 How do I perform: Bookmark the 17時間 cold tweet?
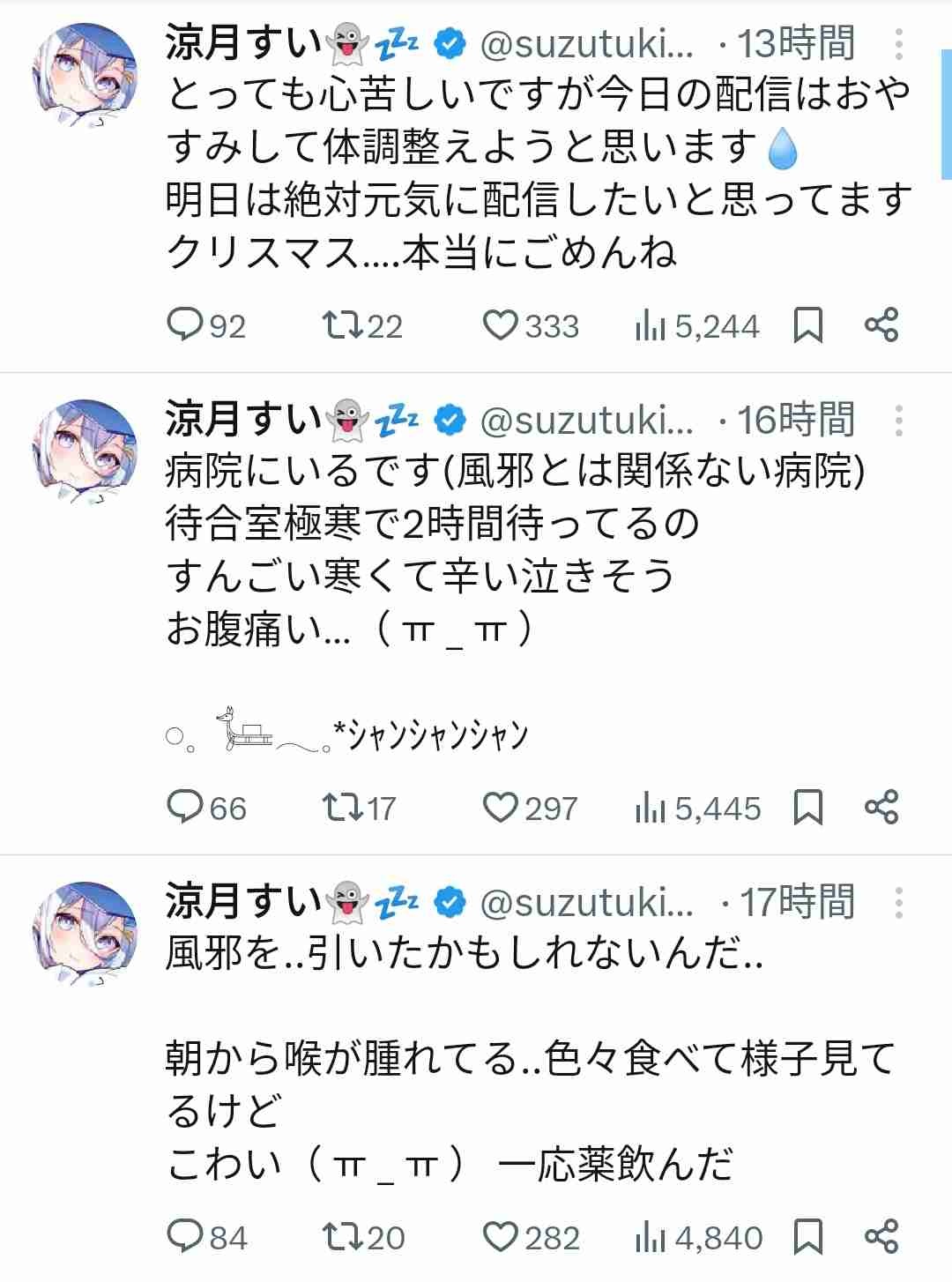[x=807, y=1236]
